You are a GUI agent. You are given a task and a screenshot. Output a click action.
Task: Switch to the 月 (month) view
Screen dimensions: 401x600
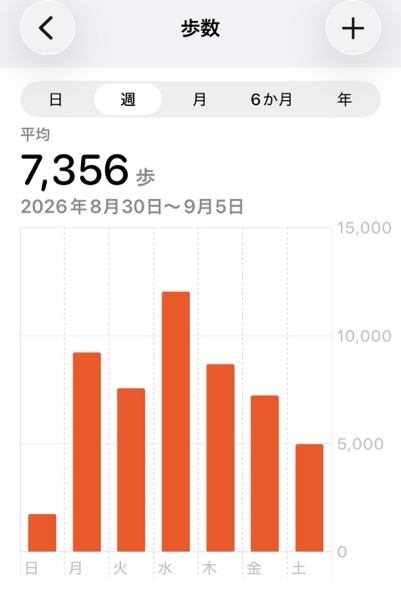199,99
